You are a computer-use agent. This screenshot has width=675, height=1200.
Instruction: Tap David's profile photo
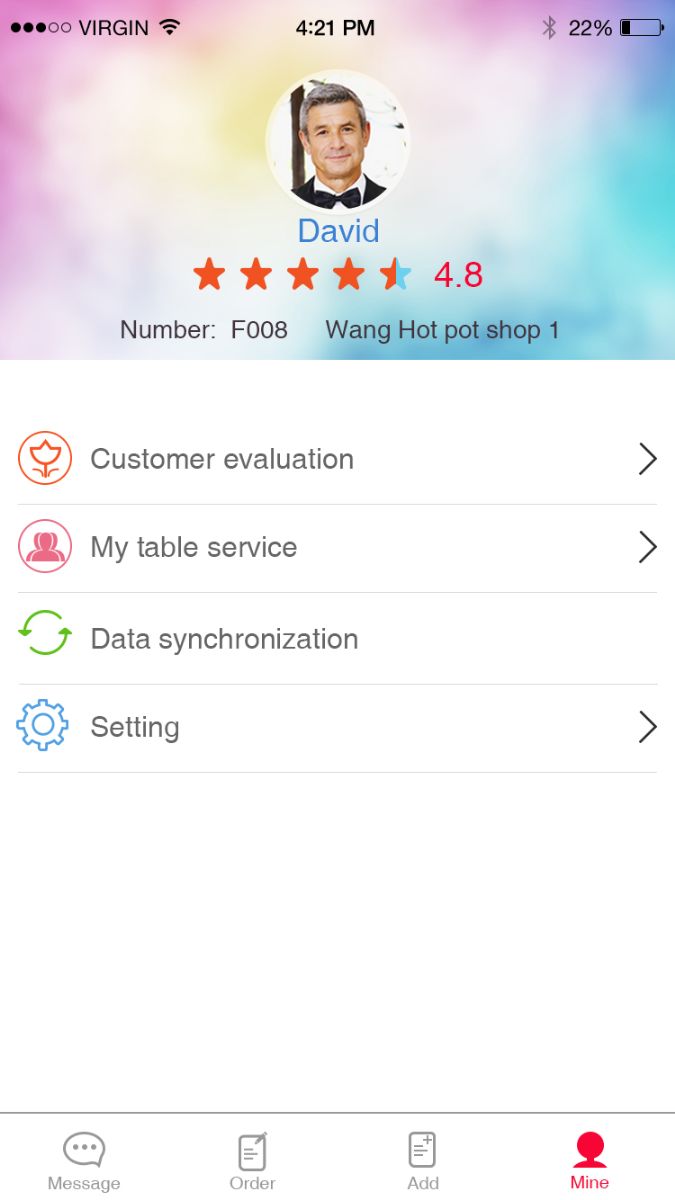point(338,141)
